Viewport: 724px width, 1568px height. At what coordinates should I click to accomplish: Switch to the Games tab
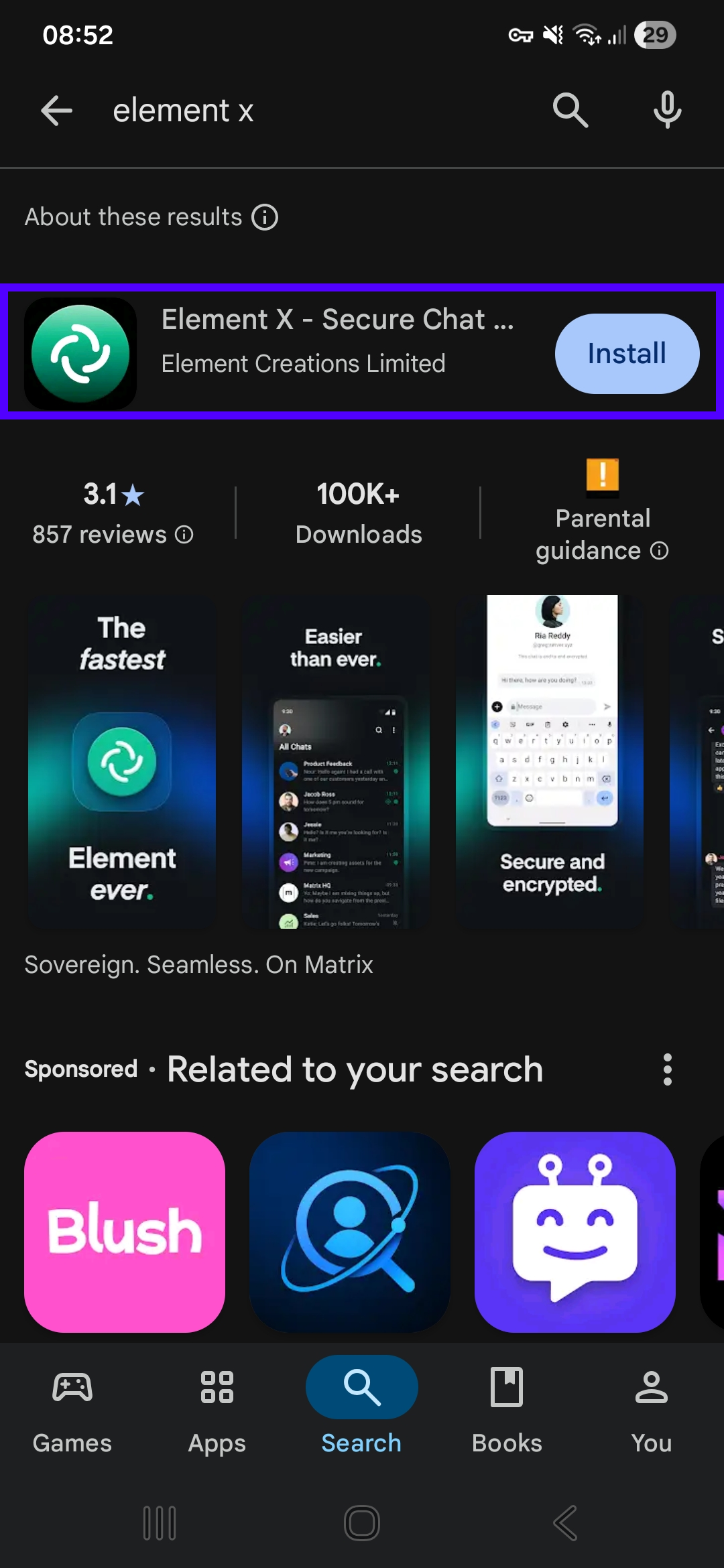click(x=72, y=1407)
